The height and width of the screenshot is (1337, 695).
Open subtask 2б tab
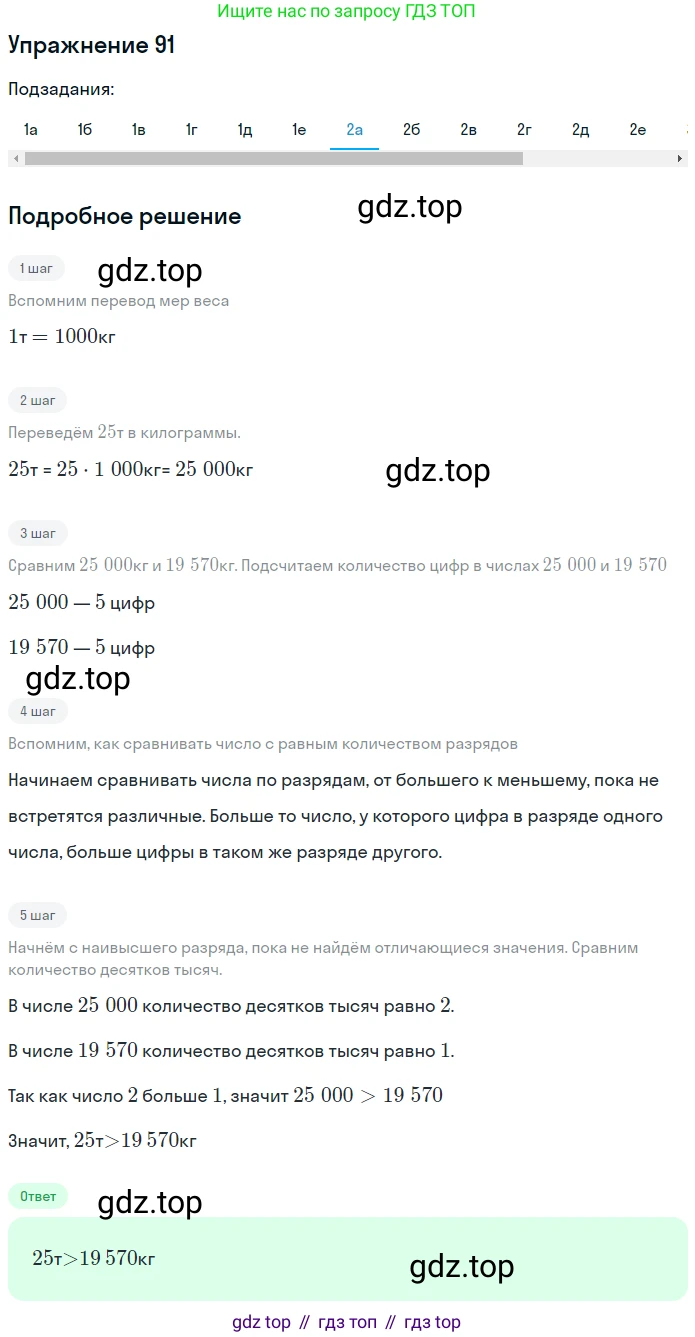click(411, 130)
